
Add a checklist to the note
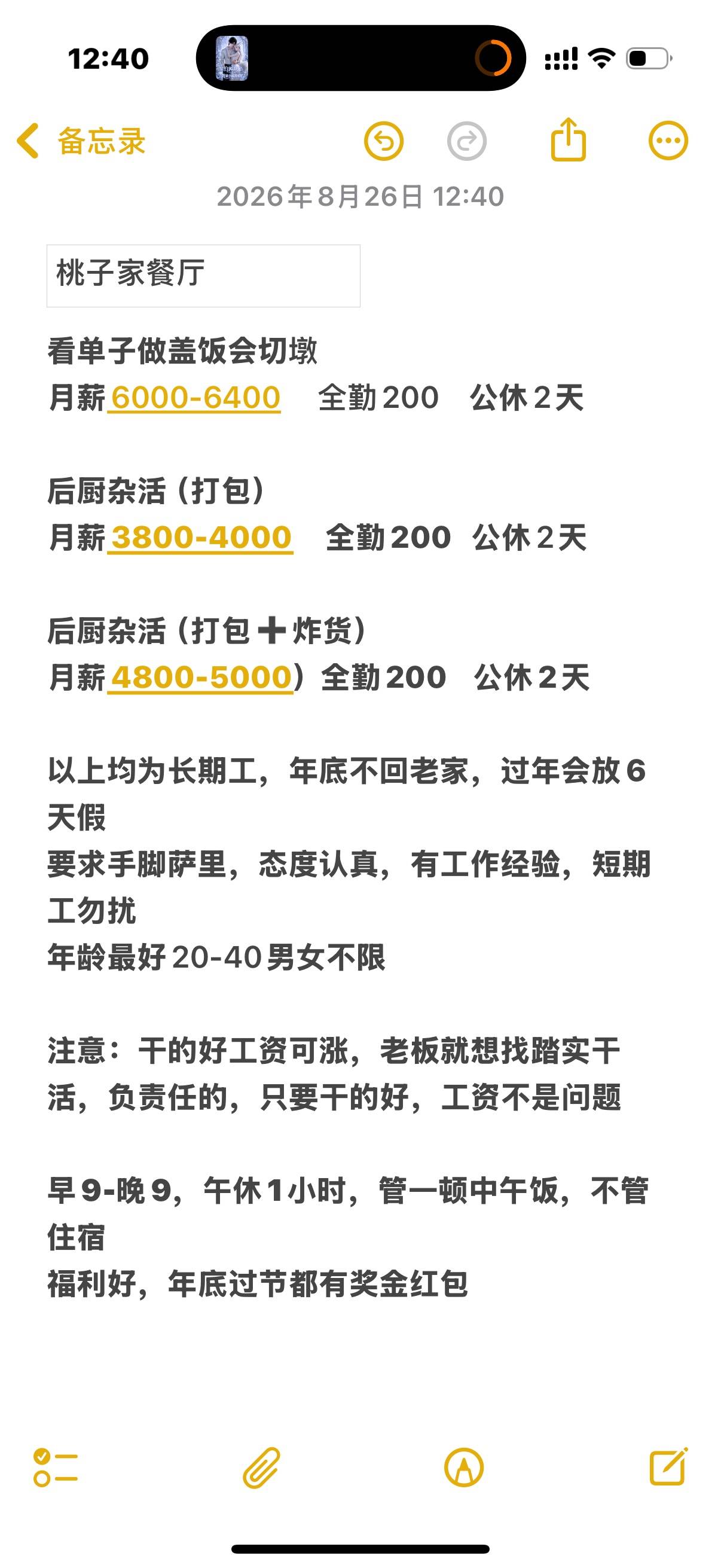click(x=56, y=1468)
